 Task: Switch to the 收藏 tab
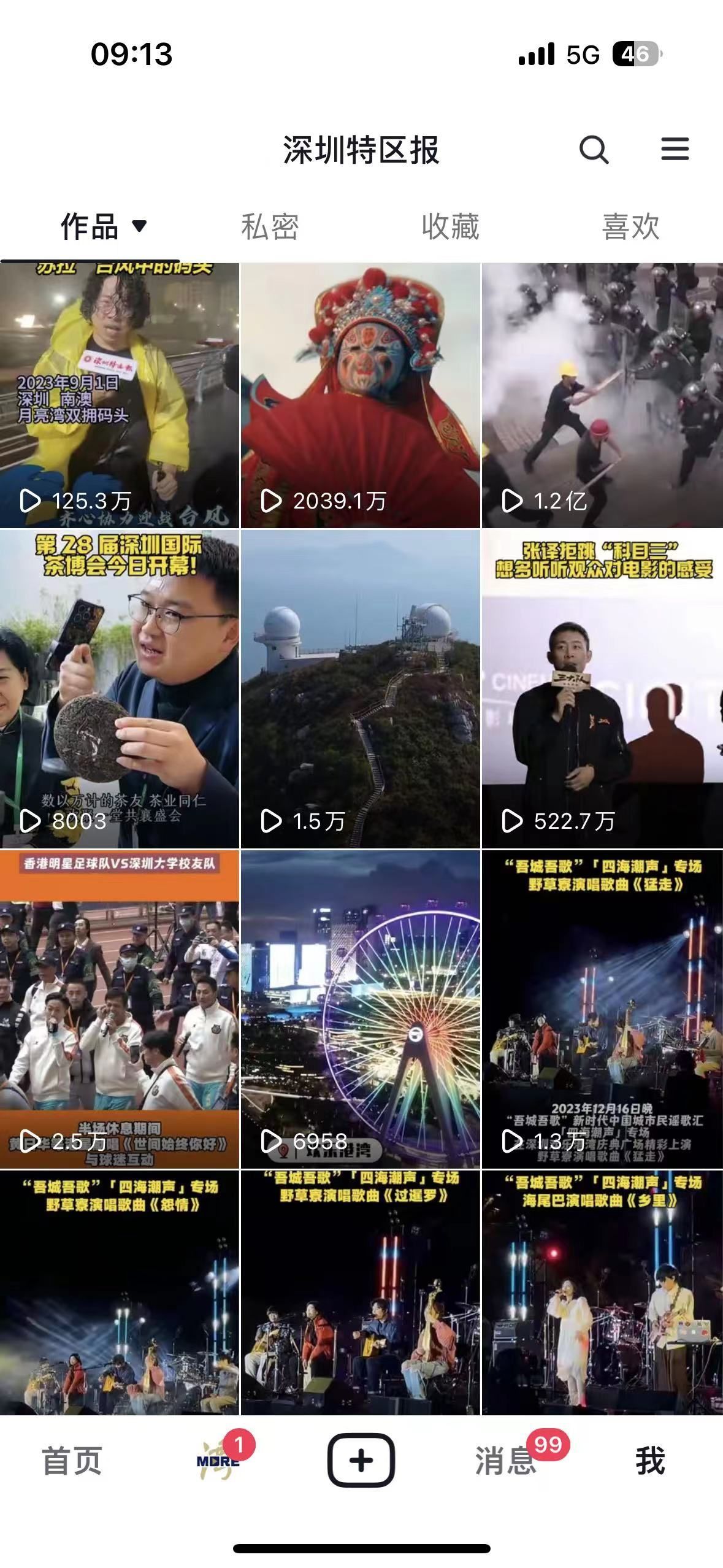450,226
